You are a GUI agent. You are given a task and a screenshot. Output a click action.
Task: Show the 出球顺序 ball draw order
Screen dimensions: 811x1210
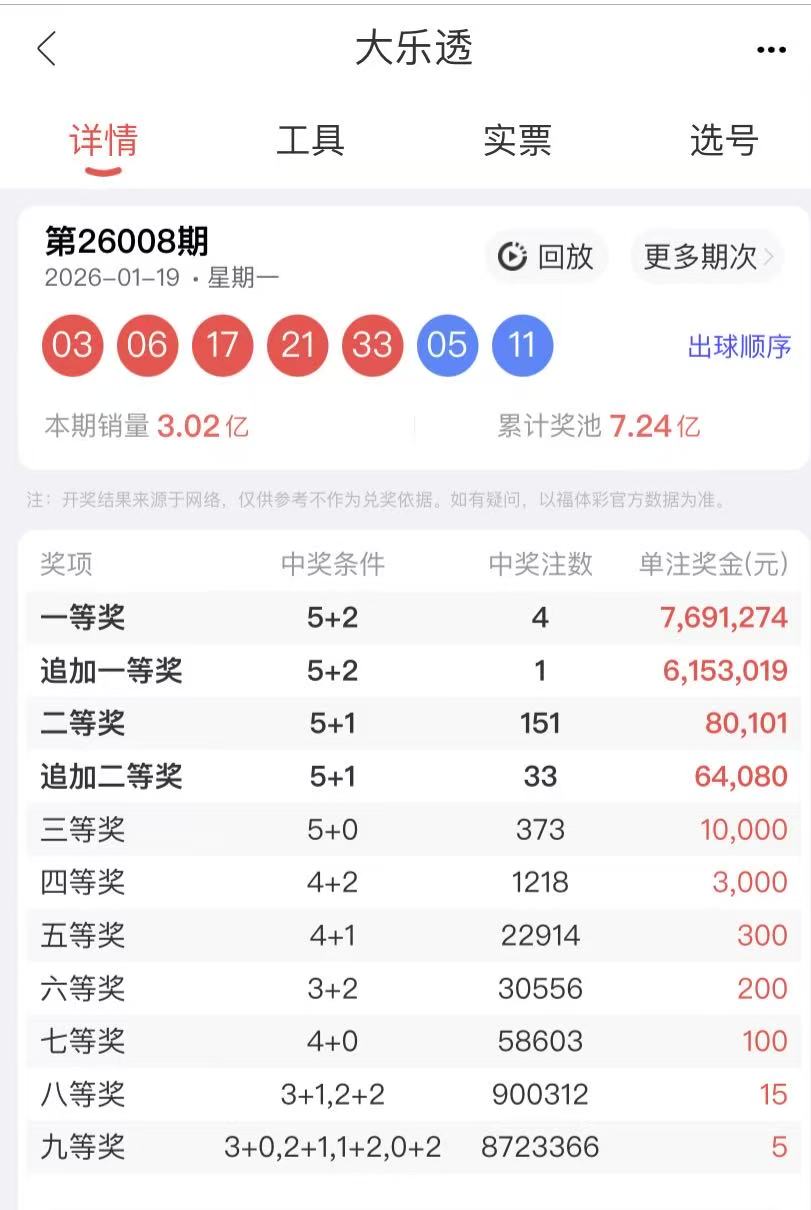[739, 346]
